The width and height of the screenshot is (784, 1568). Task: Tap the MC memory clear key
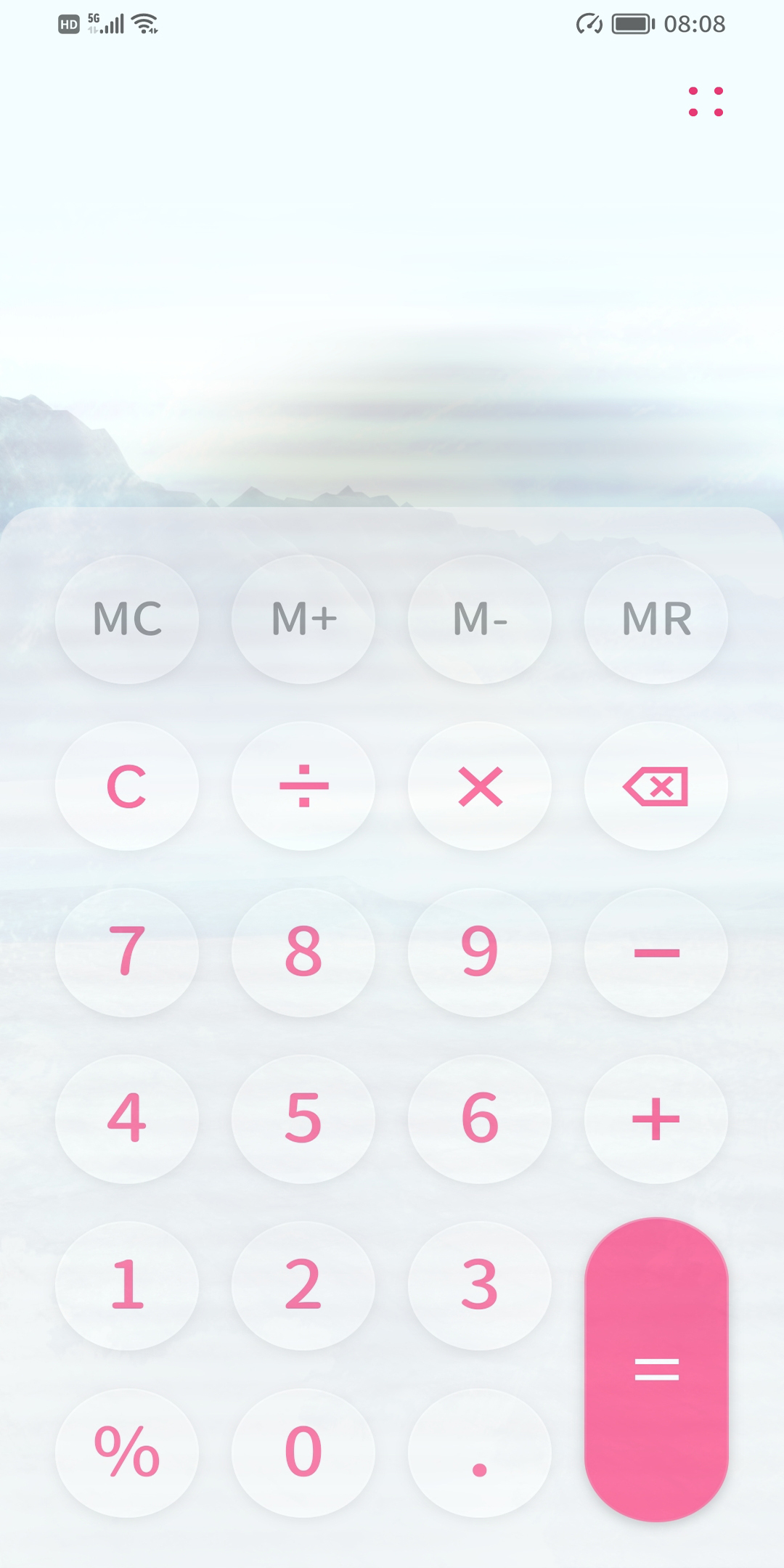point(127,619)
